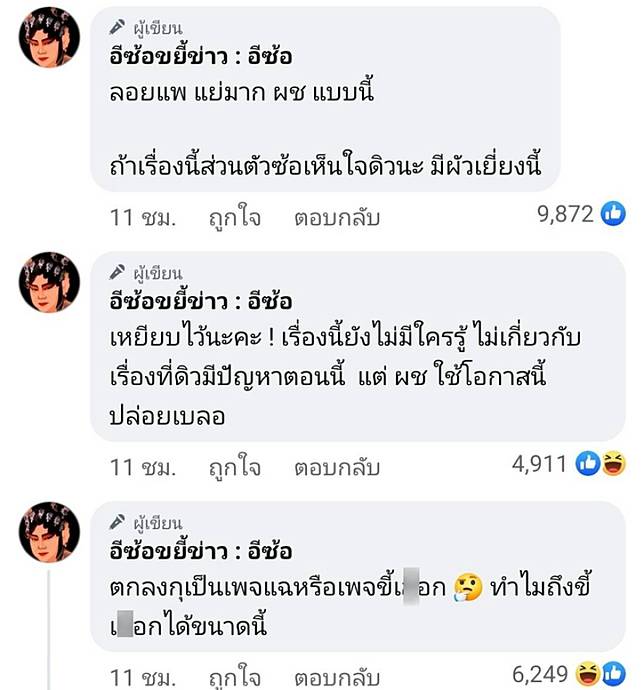Open the profile picture beside the "เหยียบไว้นะคะ" comment
This screenshot has width=644, height=690.
49,283
